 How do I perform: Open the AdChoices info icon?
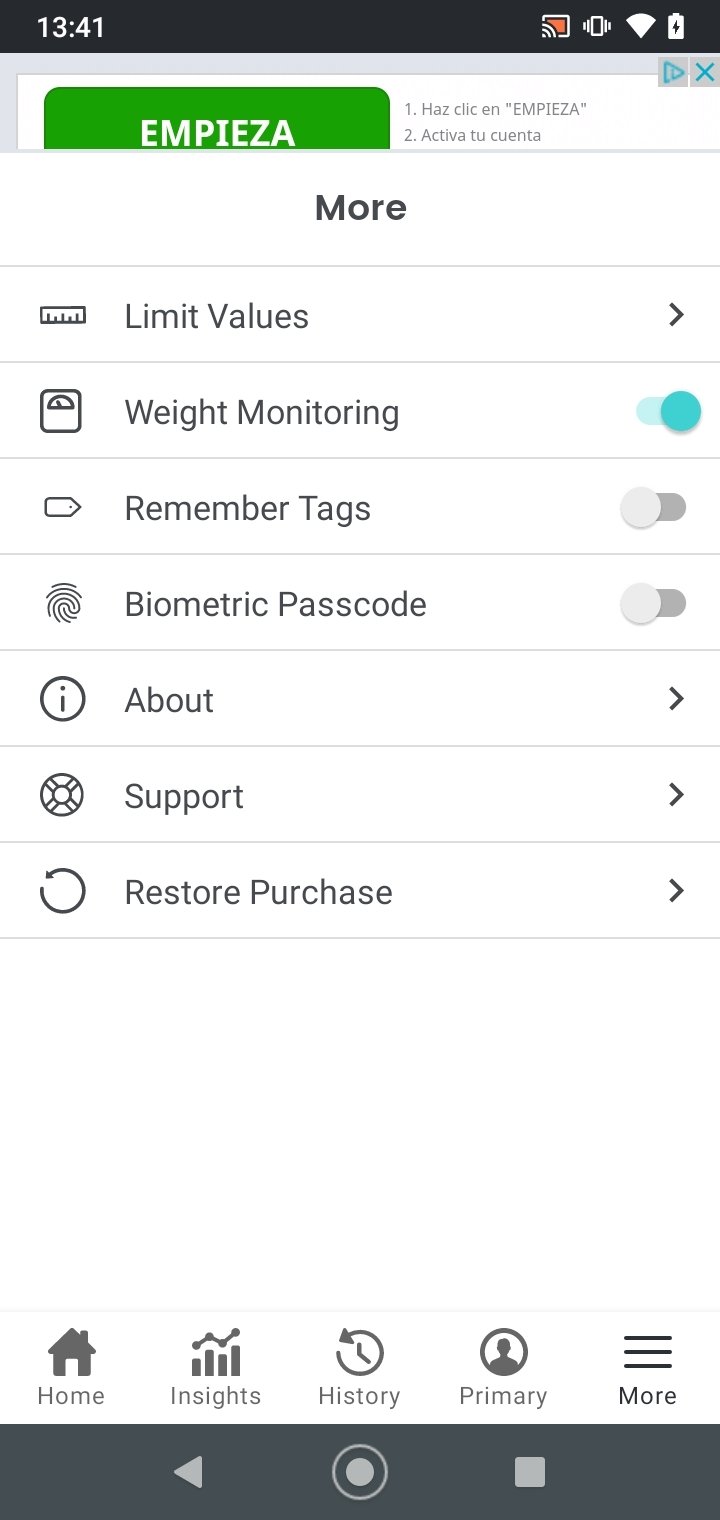pos(674,72)
